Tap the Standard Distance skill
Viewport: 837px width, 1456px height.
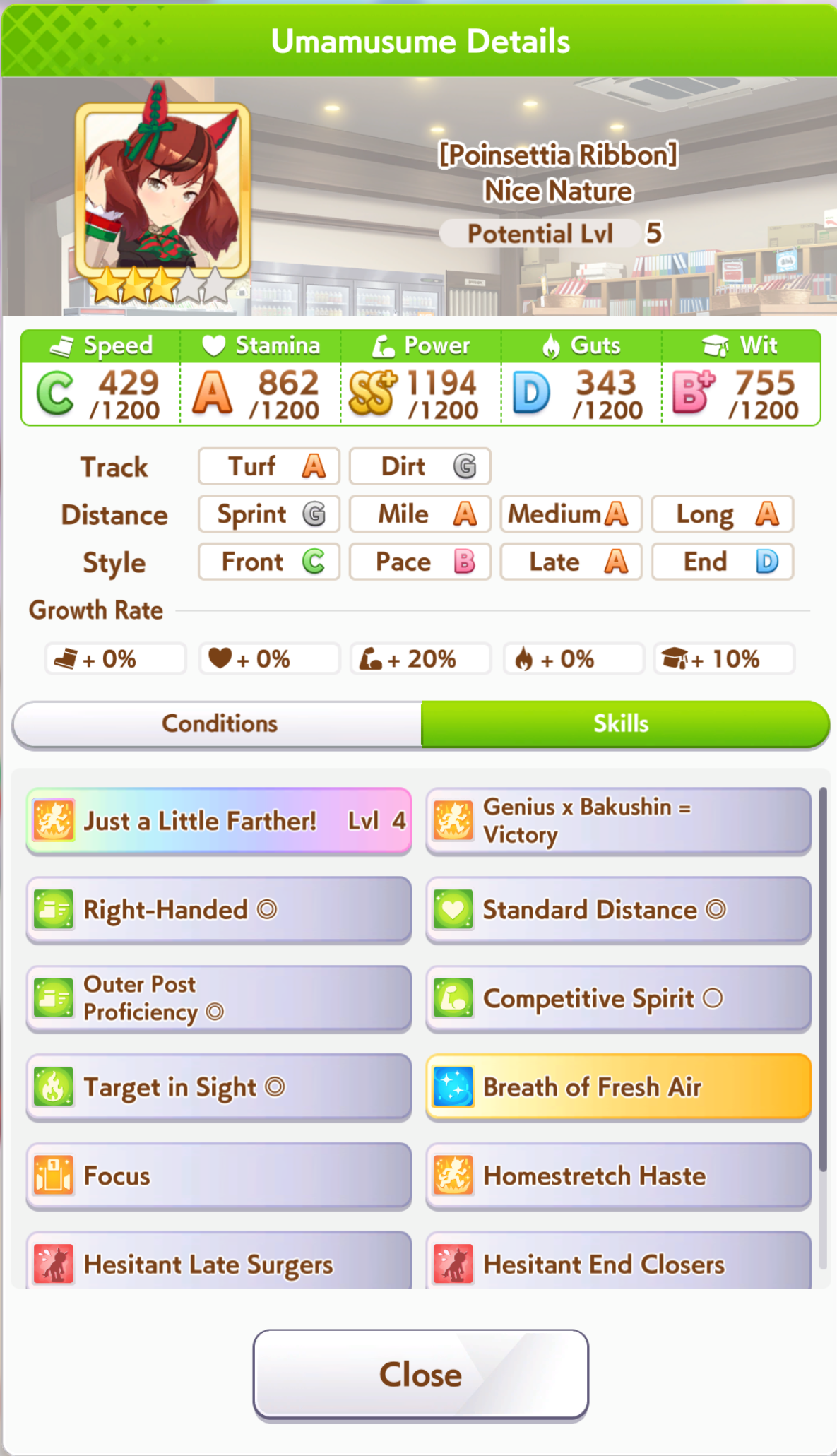click(619, 910)
